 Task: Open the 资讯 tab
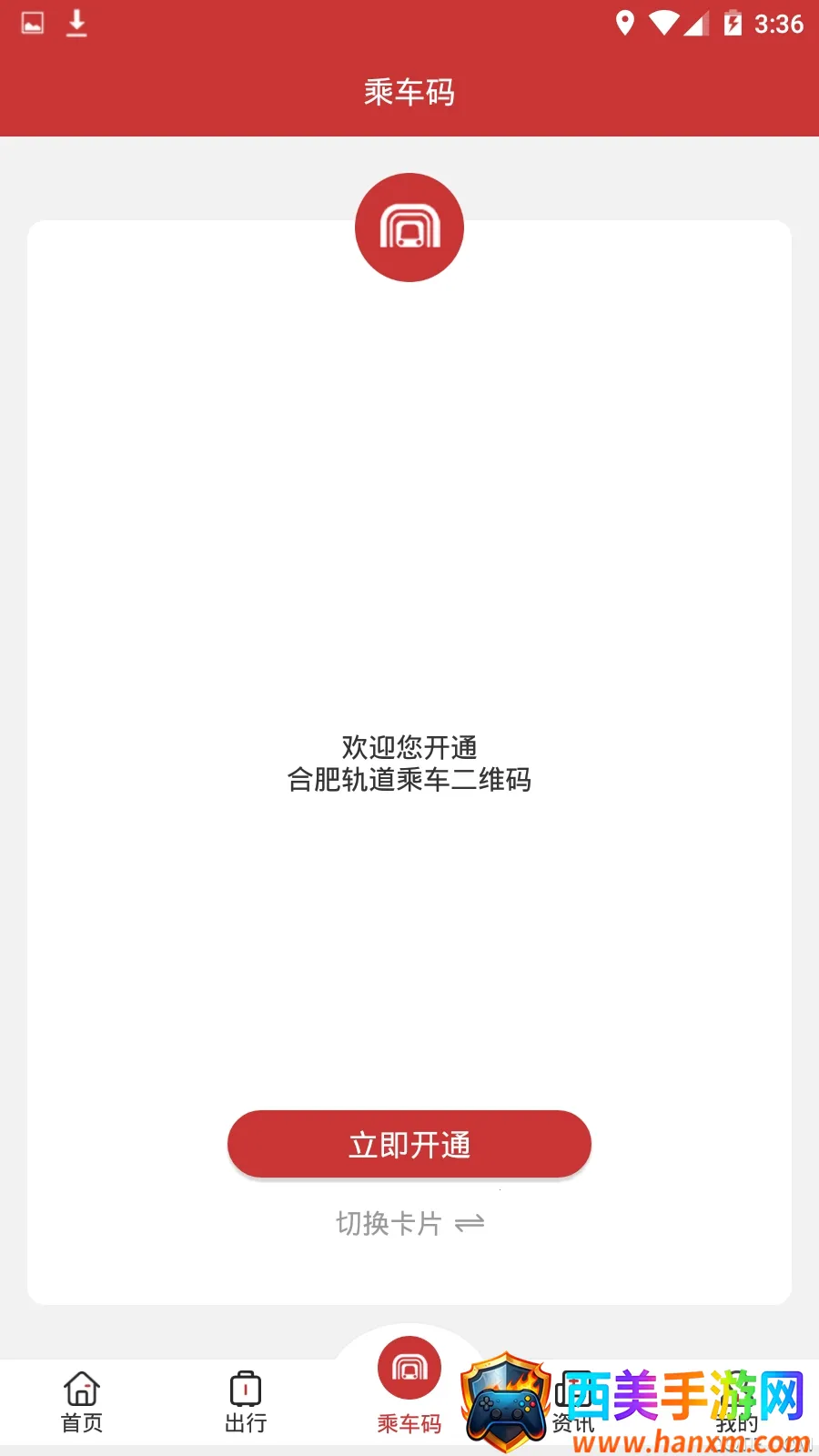(x=573, y=1402)
